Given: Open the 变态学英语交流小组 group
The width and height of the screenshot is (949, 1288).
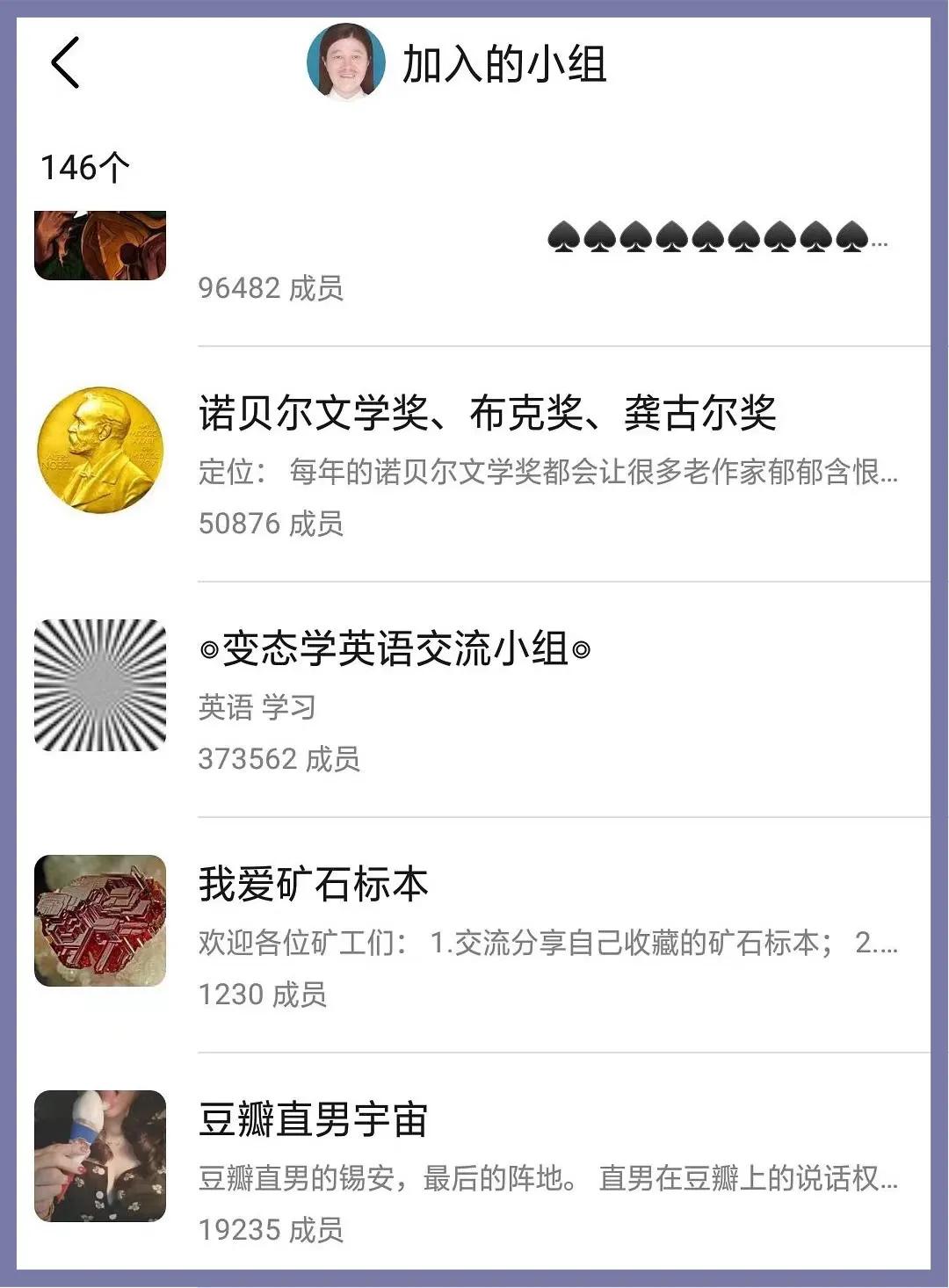Looking at the screenshot, I should [395, 650].
